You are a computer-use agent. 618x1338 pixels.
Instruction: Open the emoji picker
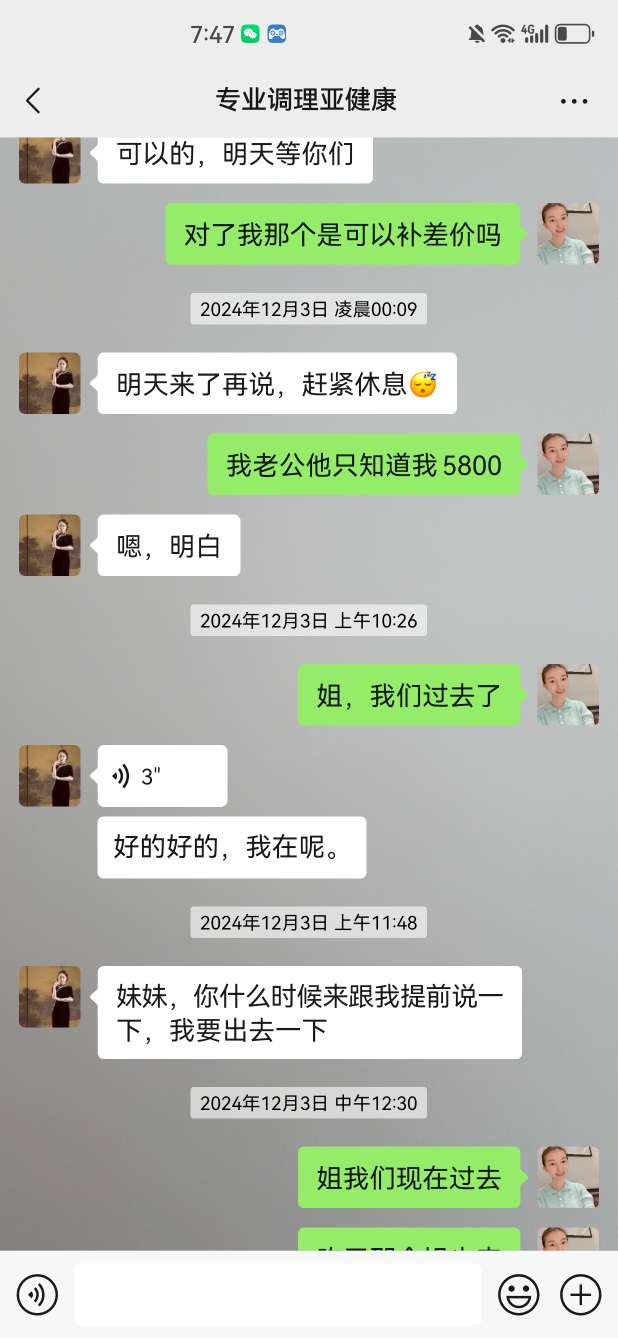518,1295
